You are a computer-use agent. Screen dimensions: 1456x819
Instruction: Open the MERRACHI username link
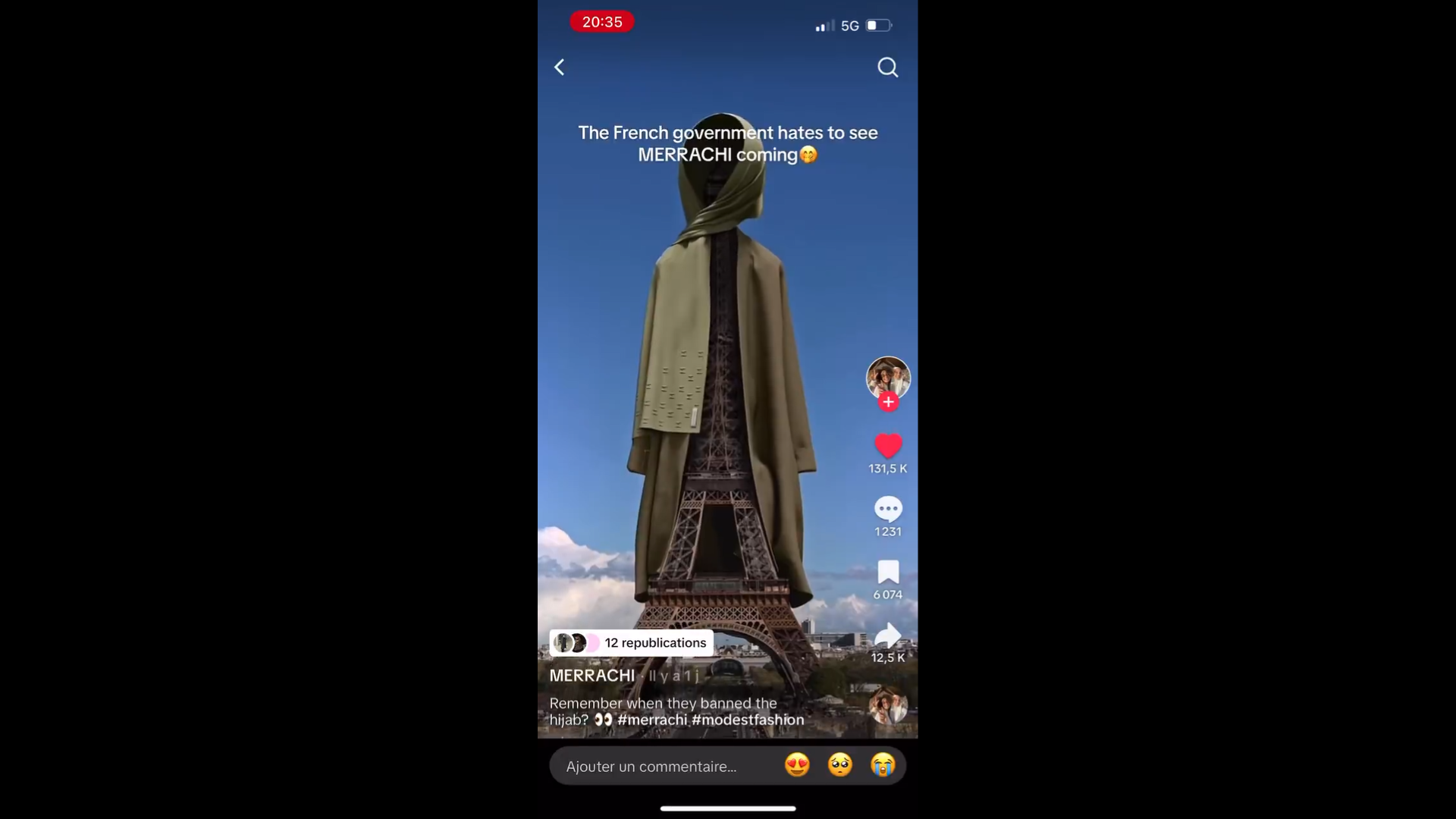(x=592, y=676)
